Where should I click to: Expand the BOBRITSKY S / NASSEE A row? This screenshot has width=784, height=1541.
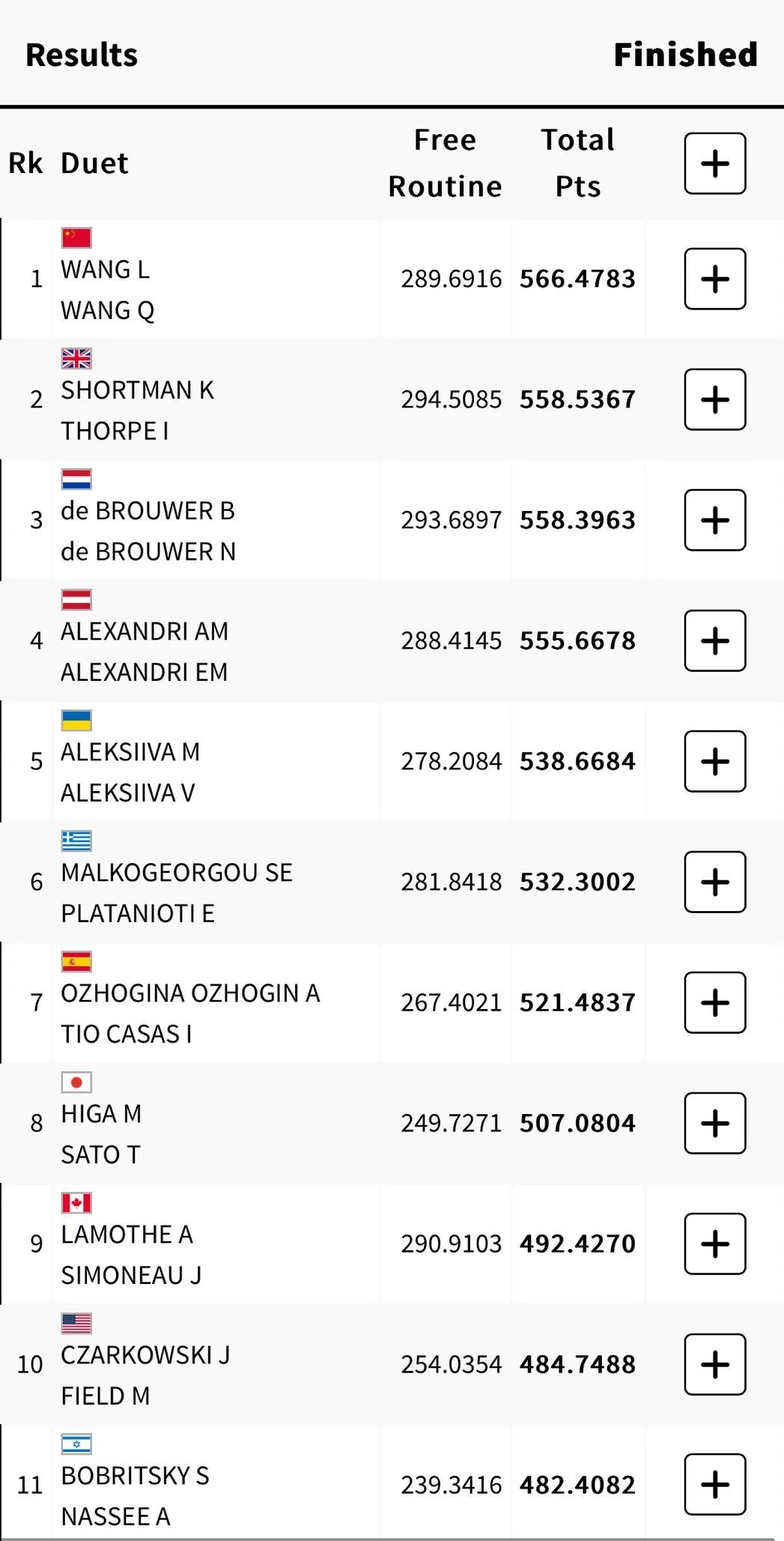(714, 1485)
